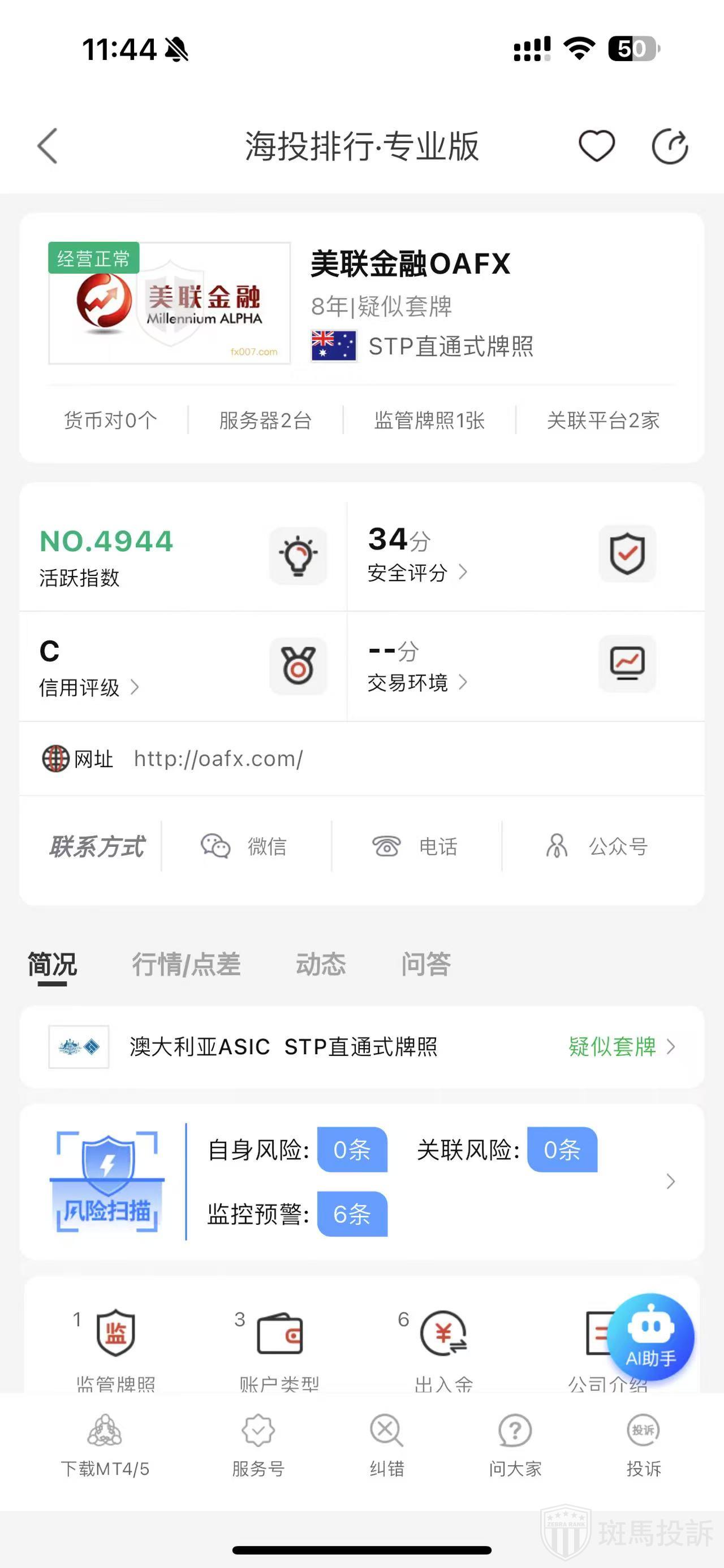Open the website link oafx.com
Viewport: 724px width, 1568px height.
click(x=218, y=759)
